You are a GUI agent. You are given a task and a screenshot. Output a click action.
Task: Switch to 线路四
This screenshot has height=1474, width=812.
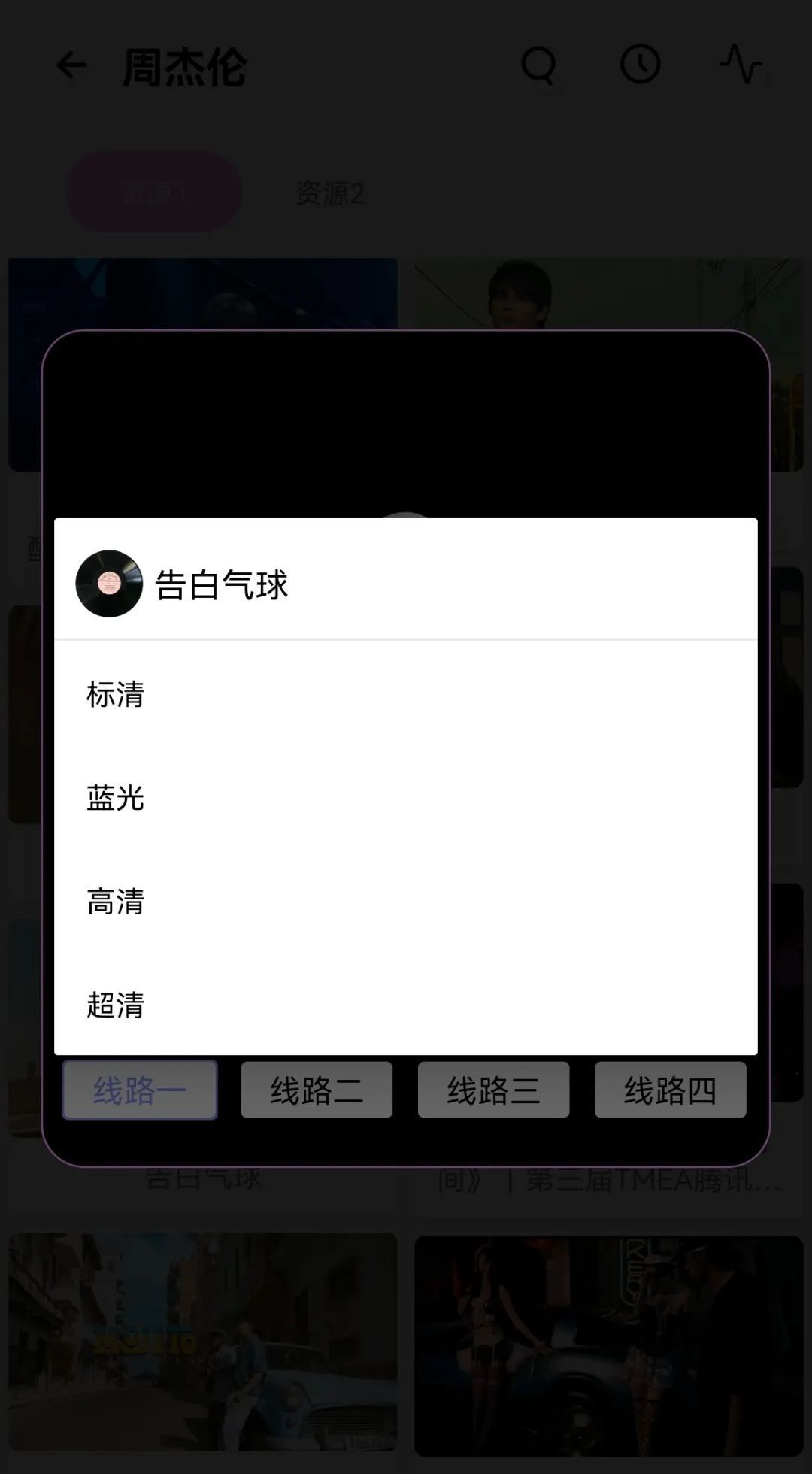click(670, 1090)
